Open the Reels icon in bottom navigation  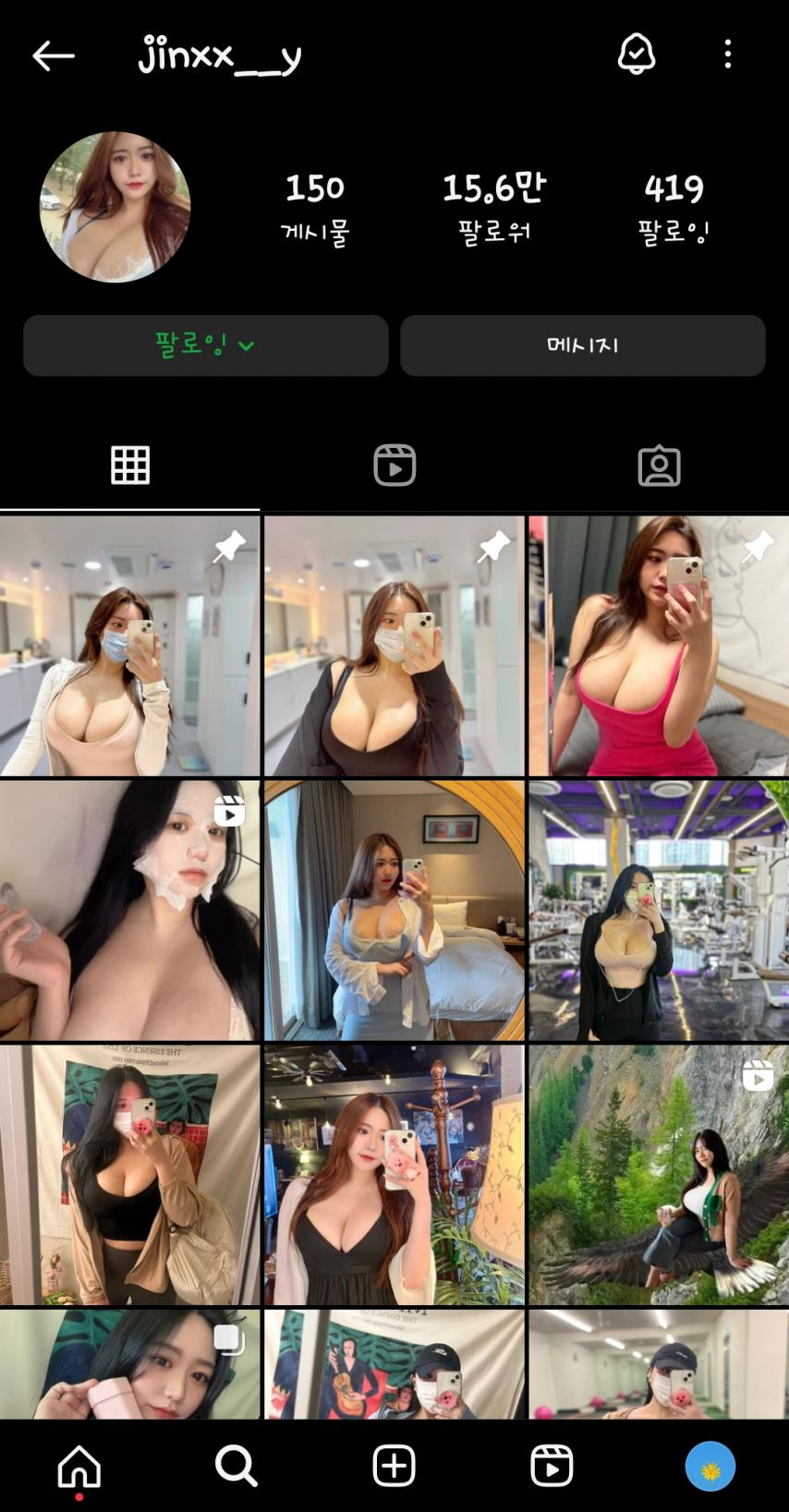(x=552, y=1465)
